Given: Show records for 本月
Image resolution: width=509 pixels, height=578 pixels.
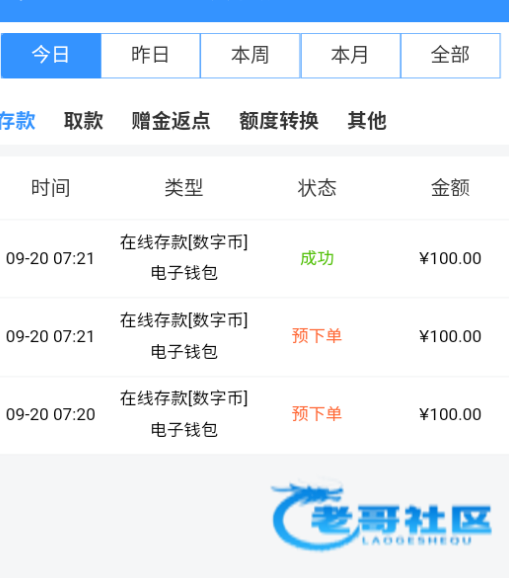Looking at the screenshot, I should 350,55.
